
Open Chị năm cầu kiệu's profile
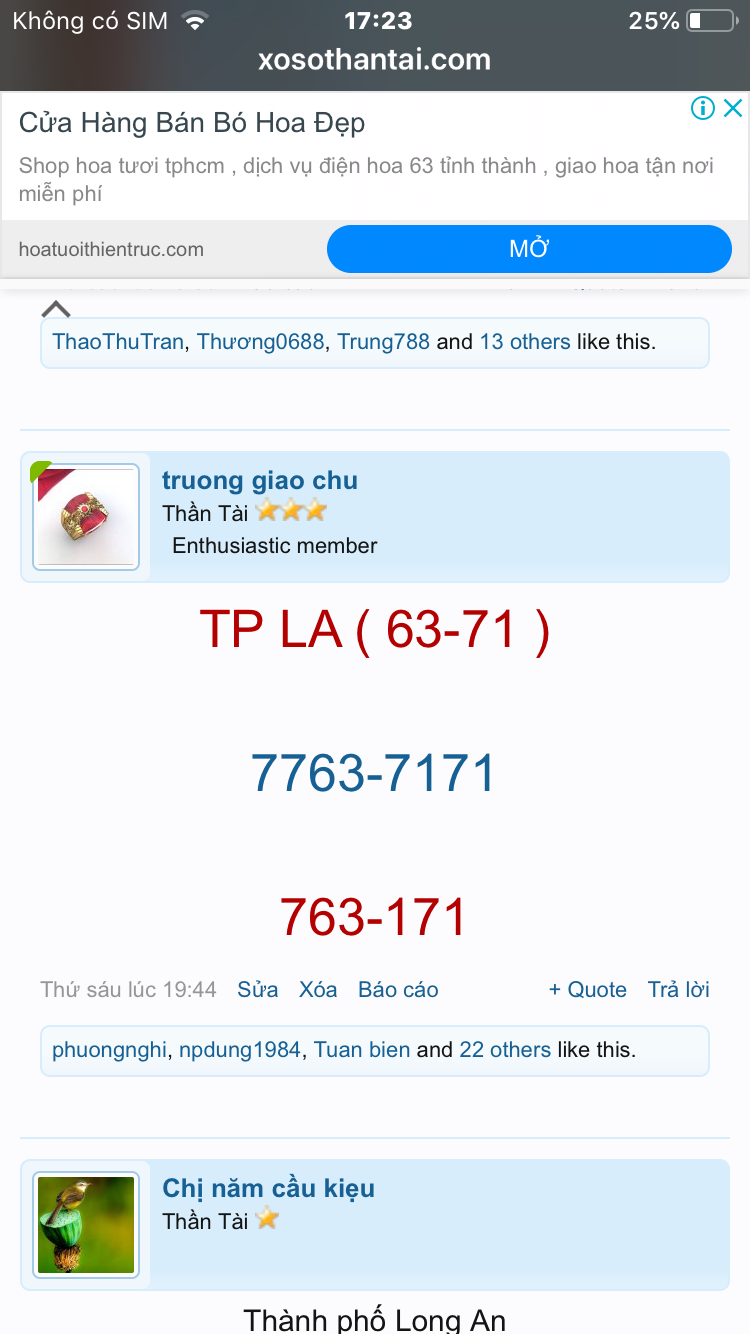click(268, 1189)
